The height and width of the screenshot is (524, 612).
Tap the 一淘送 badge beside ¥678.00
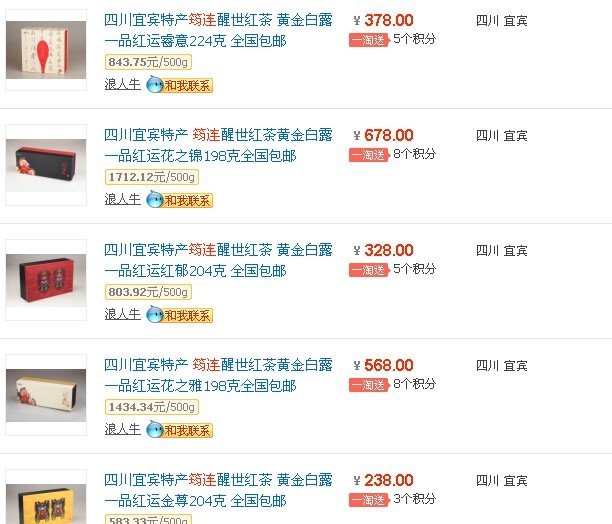(368, 155)
